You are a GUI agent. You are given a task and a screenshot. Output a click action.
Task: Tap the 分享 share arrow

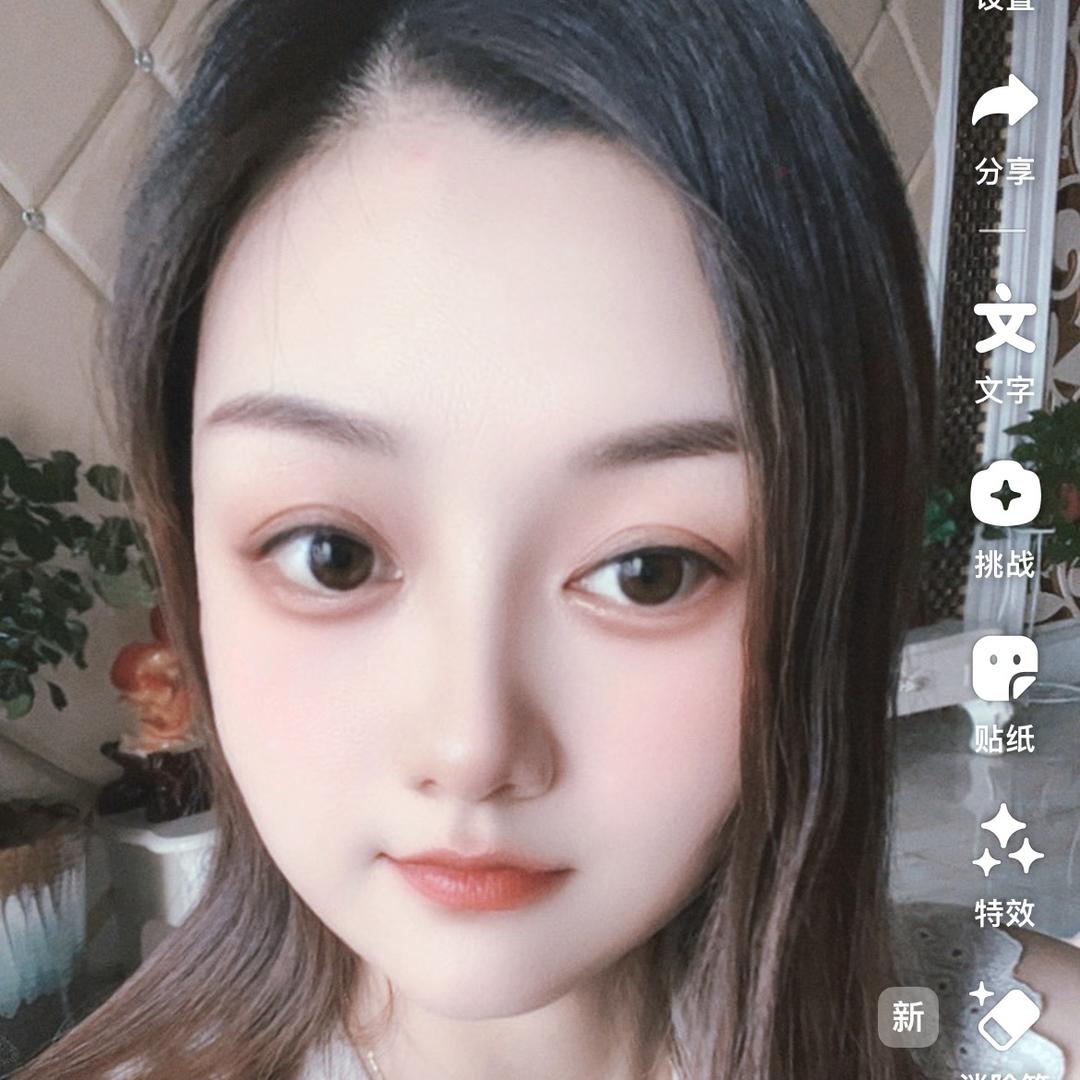click(1005, 105)
